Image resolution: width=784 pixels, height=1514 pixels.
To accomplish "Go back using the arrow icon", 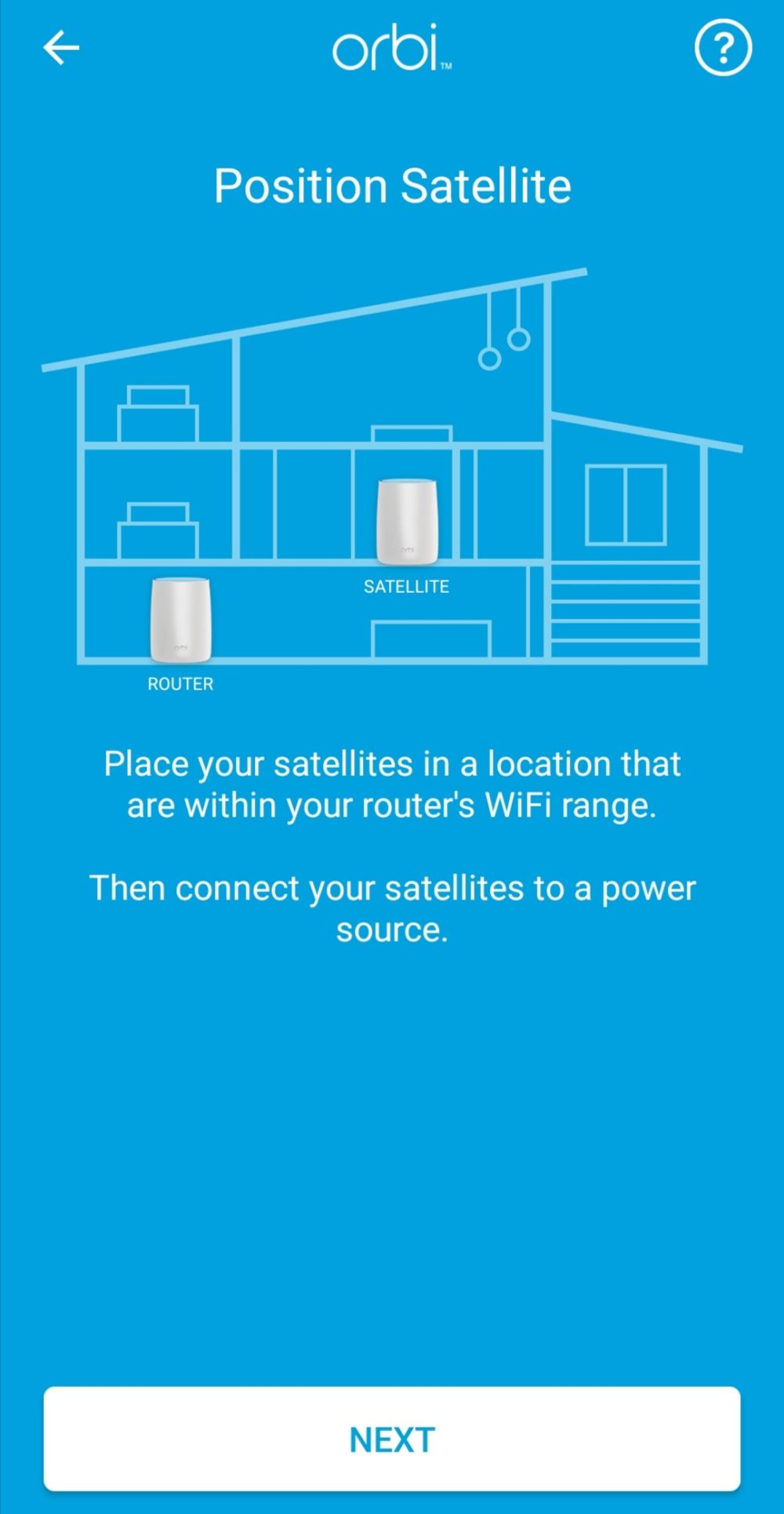I will point(61,48).
